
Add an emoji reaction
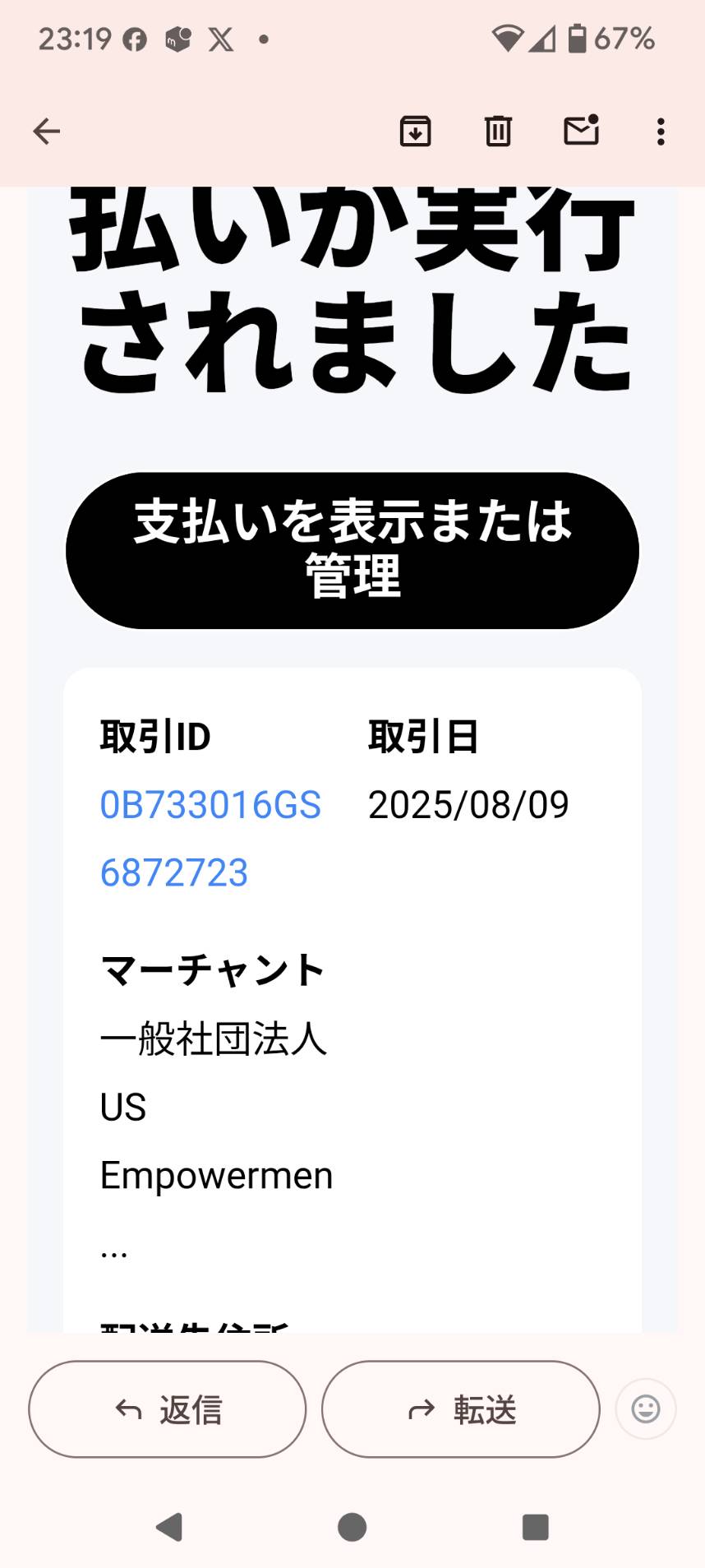tap(646, 1409)
